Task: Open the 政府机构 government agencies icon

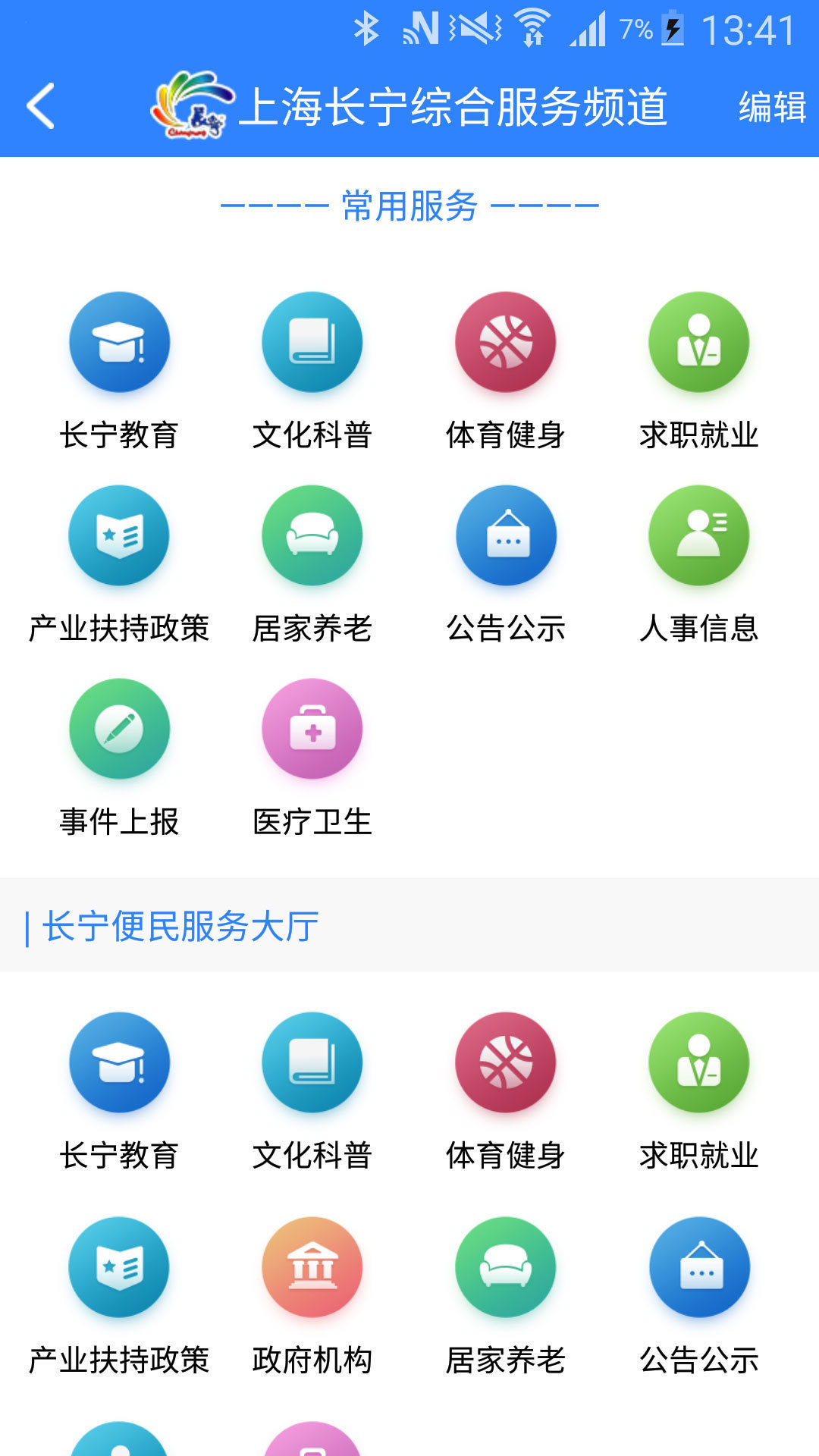Action: coord(312,1268)
